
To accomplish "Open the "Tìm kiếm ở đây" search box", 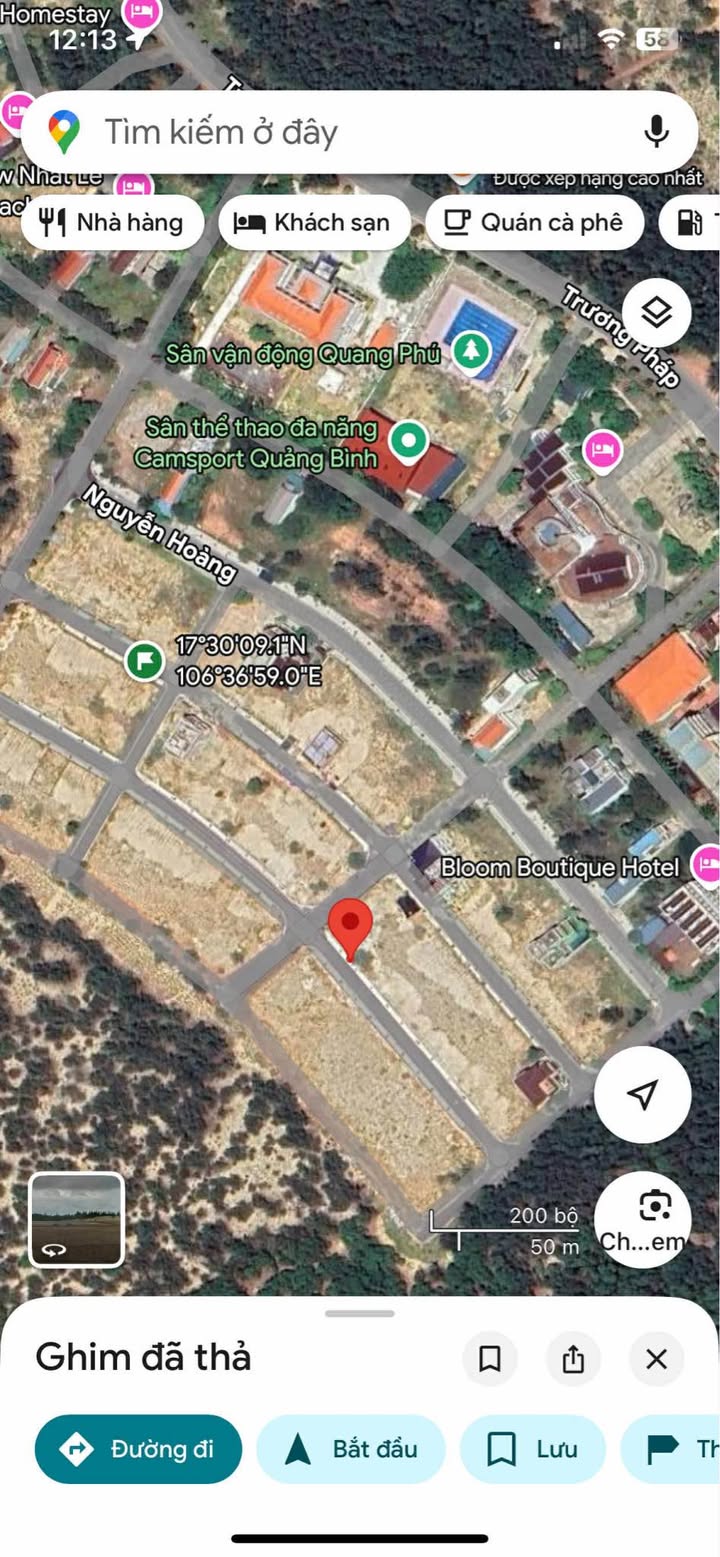I will (x=340, y=132).
